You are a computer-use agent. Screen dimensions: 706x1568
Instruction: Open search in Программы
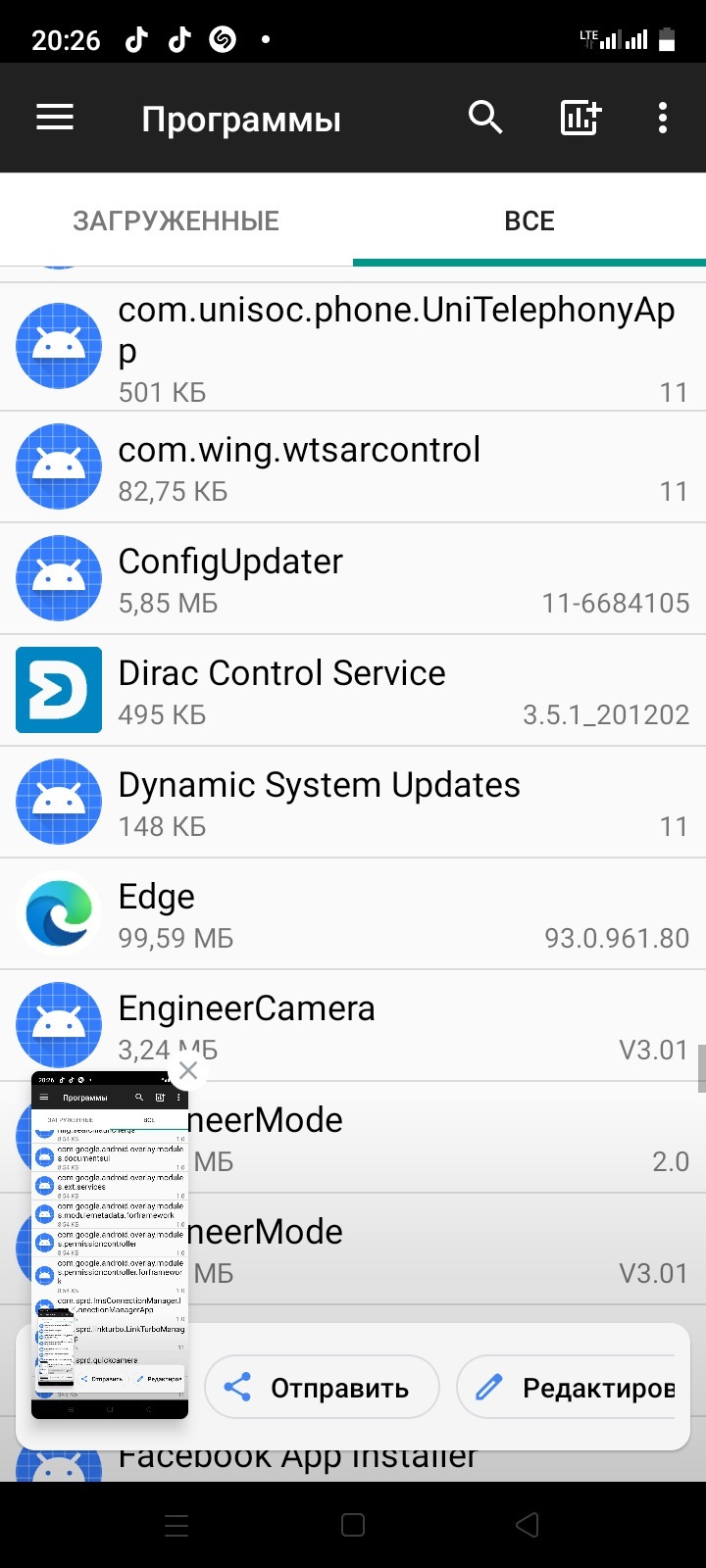485,119
